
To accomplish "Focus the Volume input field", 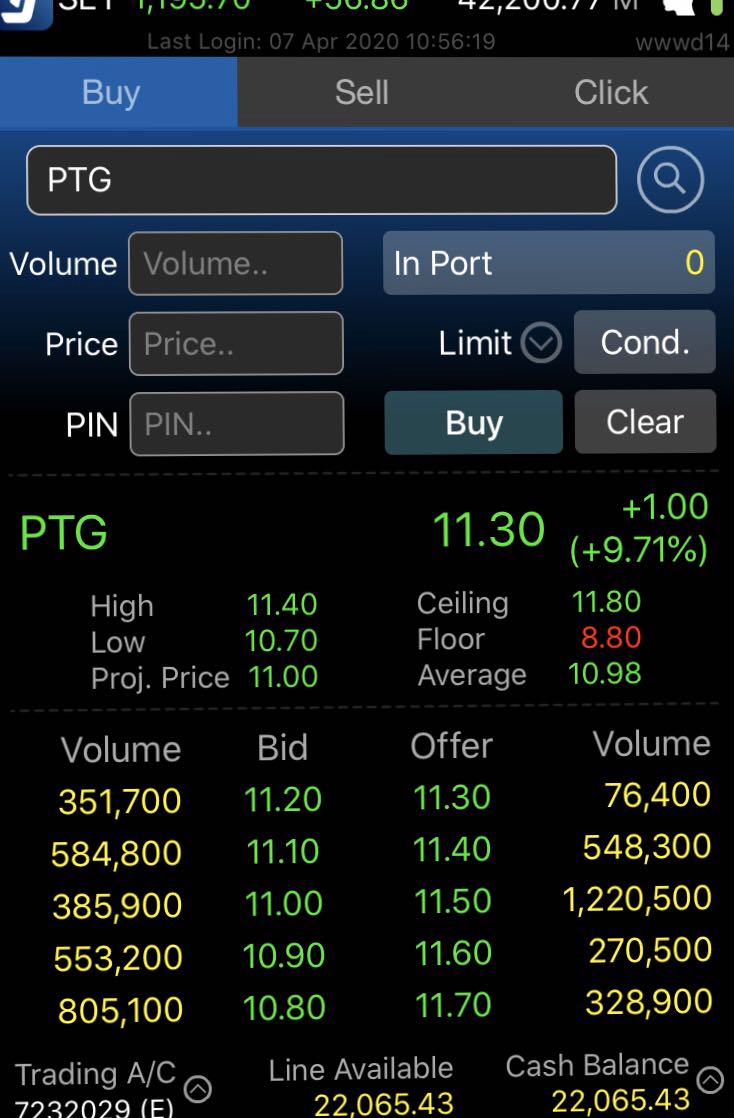I will [236, 264].
